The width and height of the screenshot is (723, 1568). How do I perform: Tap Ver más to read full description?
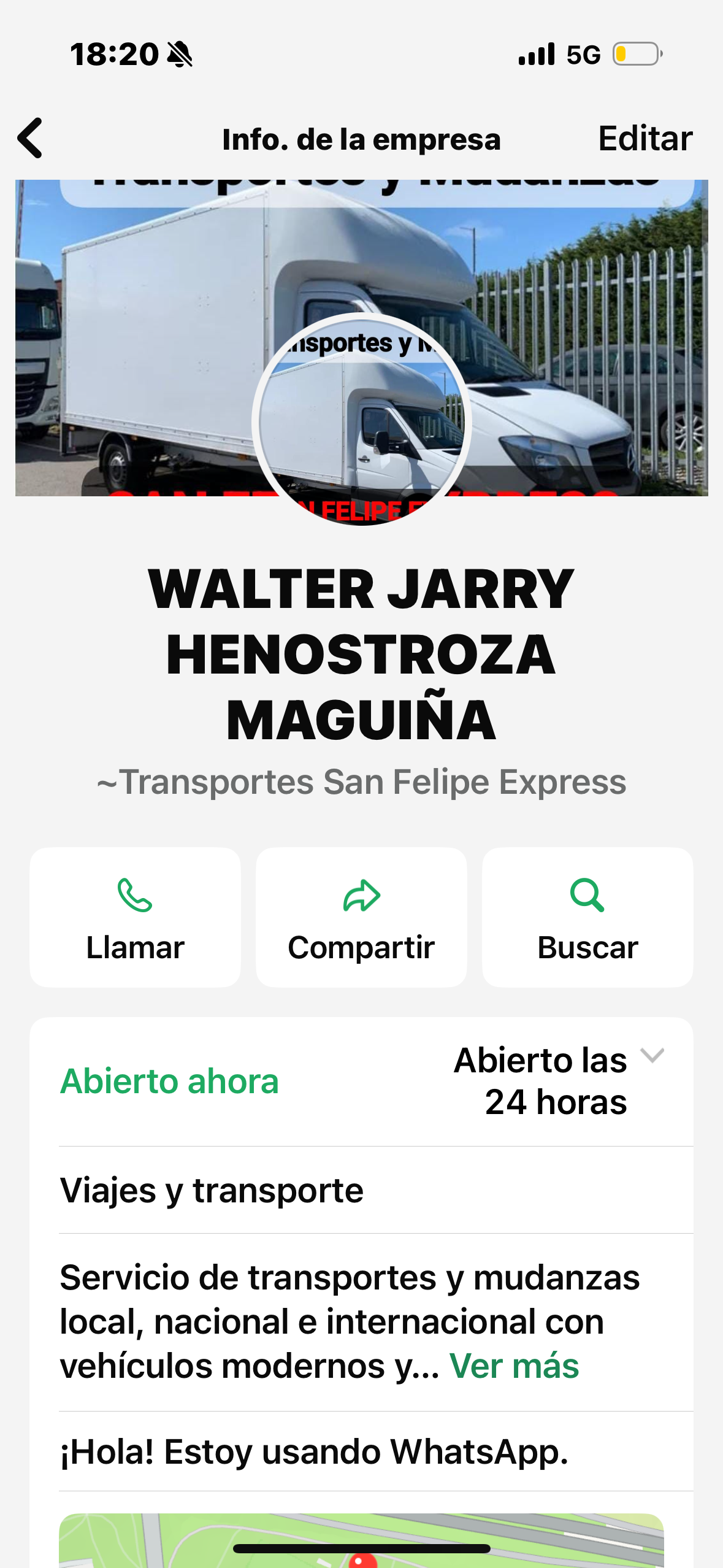(514, 1366)
